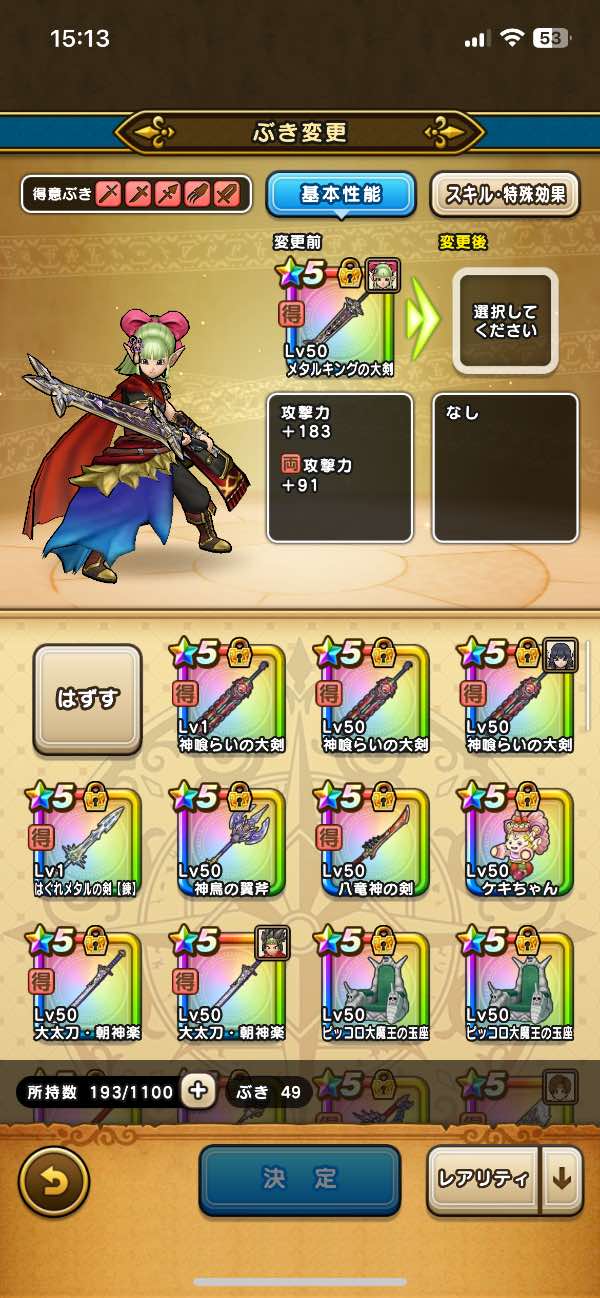Tap the はずす unequip button

coord(88,699)
